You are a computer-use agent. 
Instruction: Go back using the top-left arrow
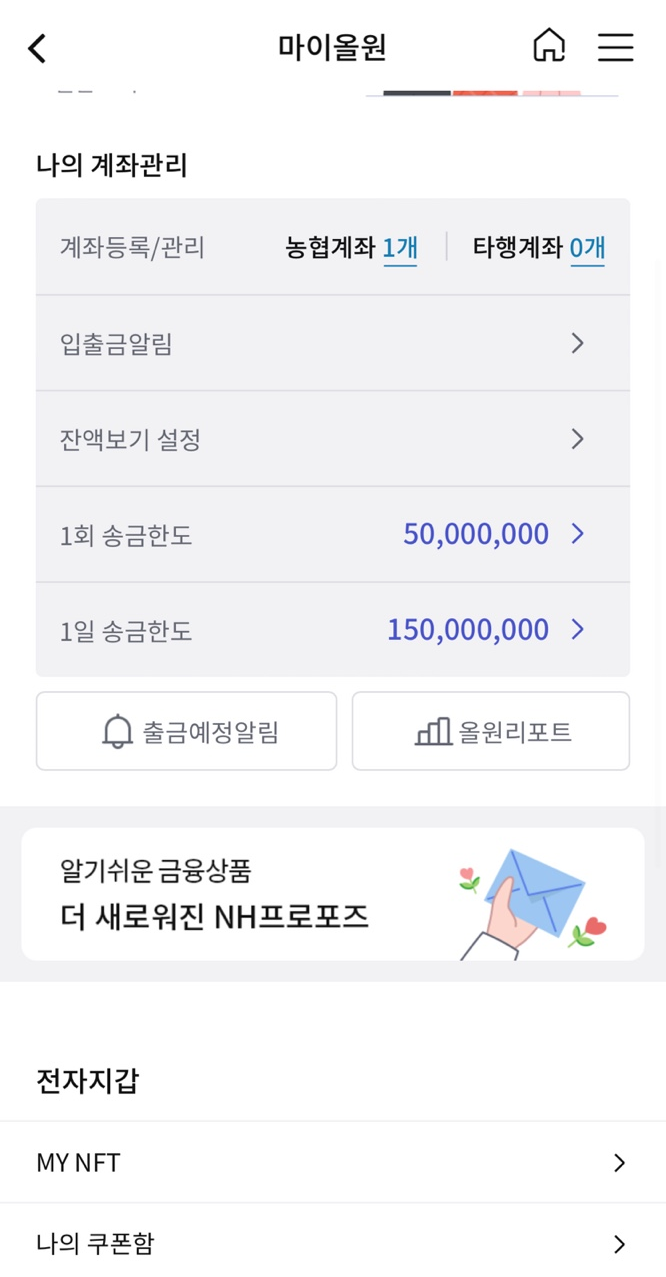[x=38, y=48]
